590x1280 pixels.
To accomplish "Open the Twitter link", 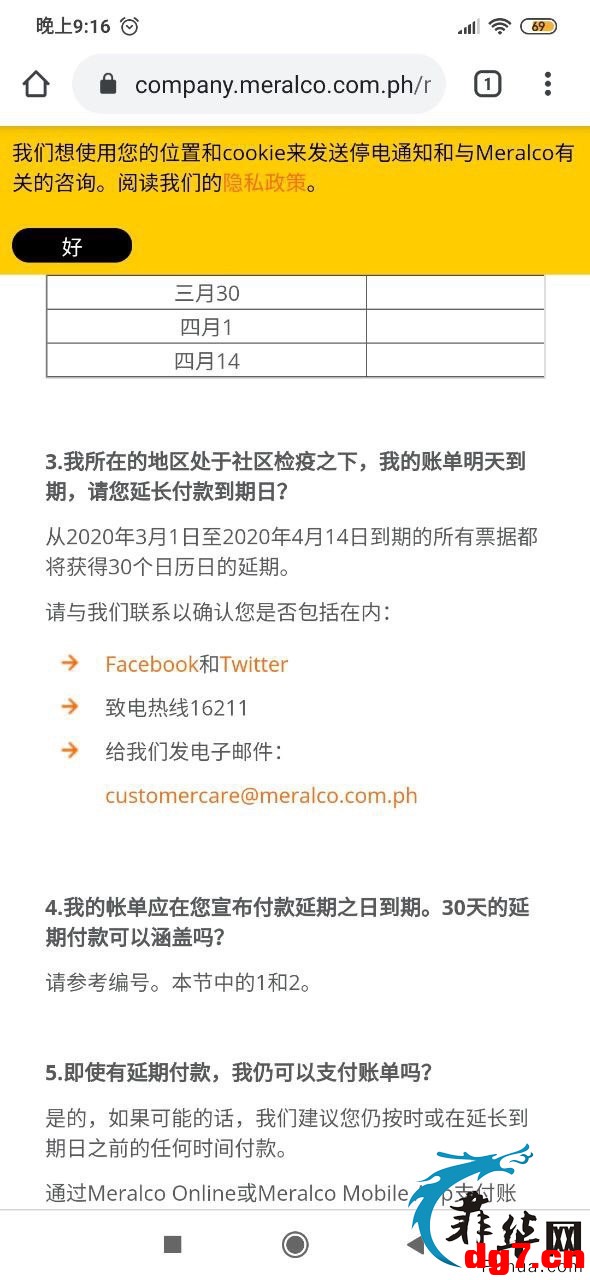I will pyautogui.click(x=254, y=664).
